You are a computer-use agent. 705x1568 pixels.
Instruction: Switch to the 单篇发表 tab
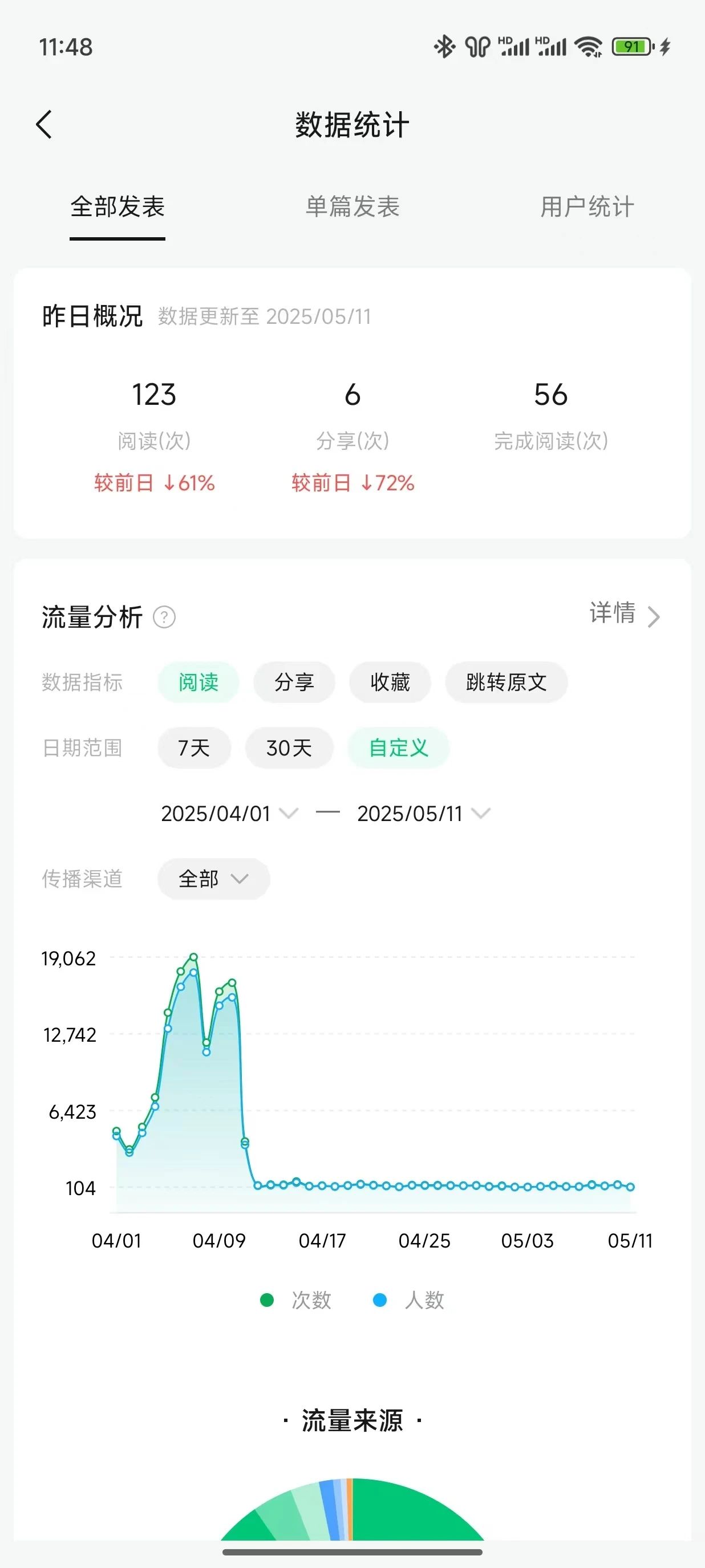pos(352,206)
